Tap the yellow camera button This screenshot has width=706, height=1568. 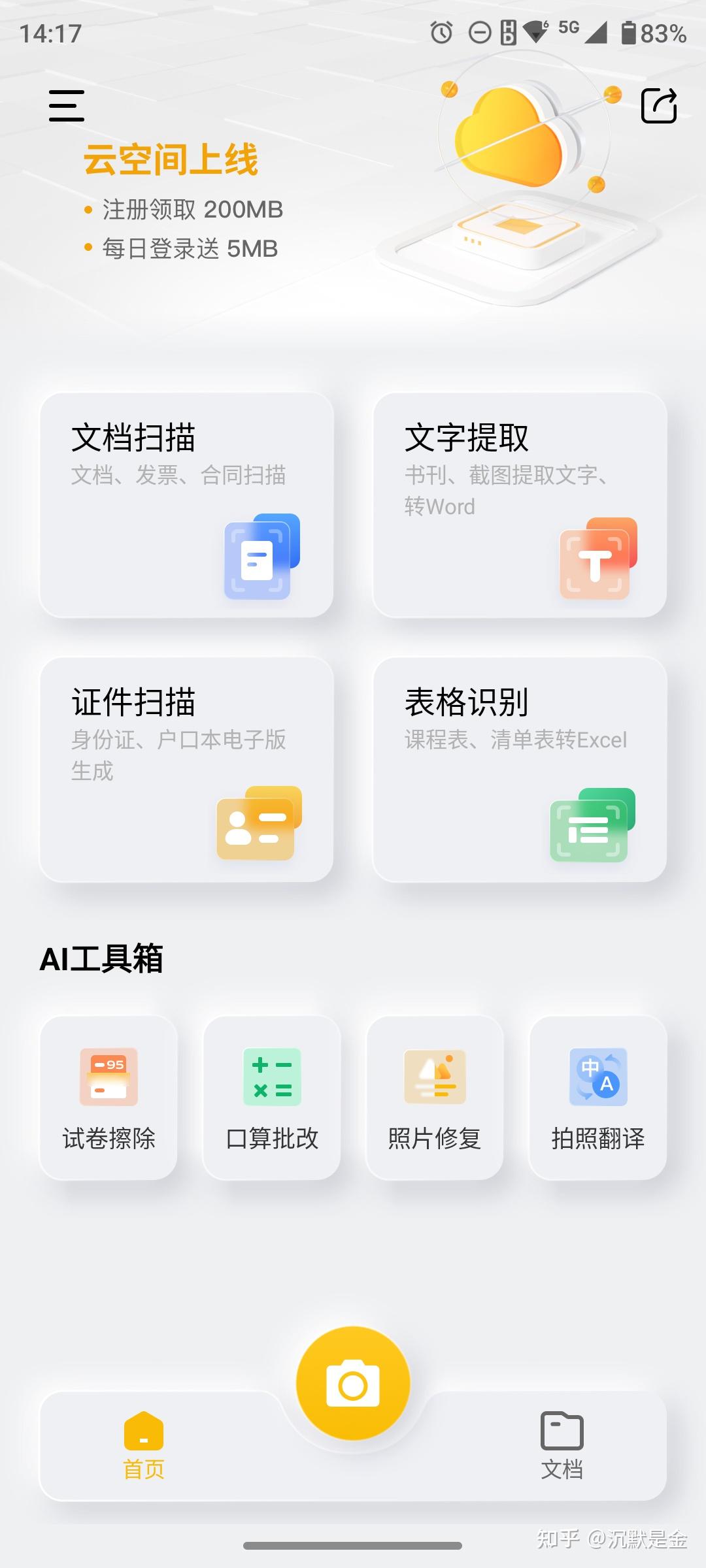(x=353, y=1383)
